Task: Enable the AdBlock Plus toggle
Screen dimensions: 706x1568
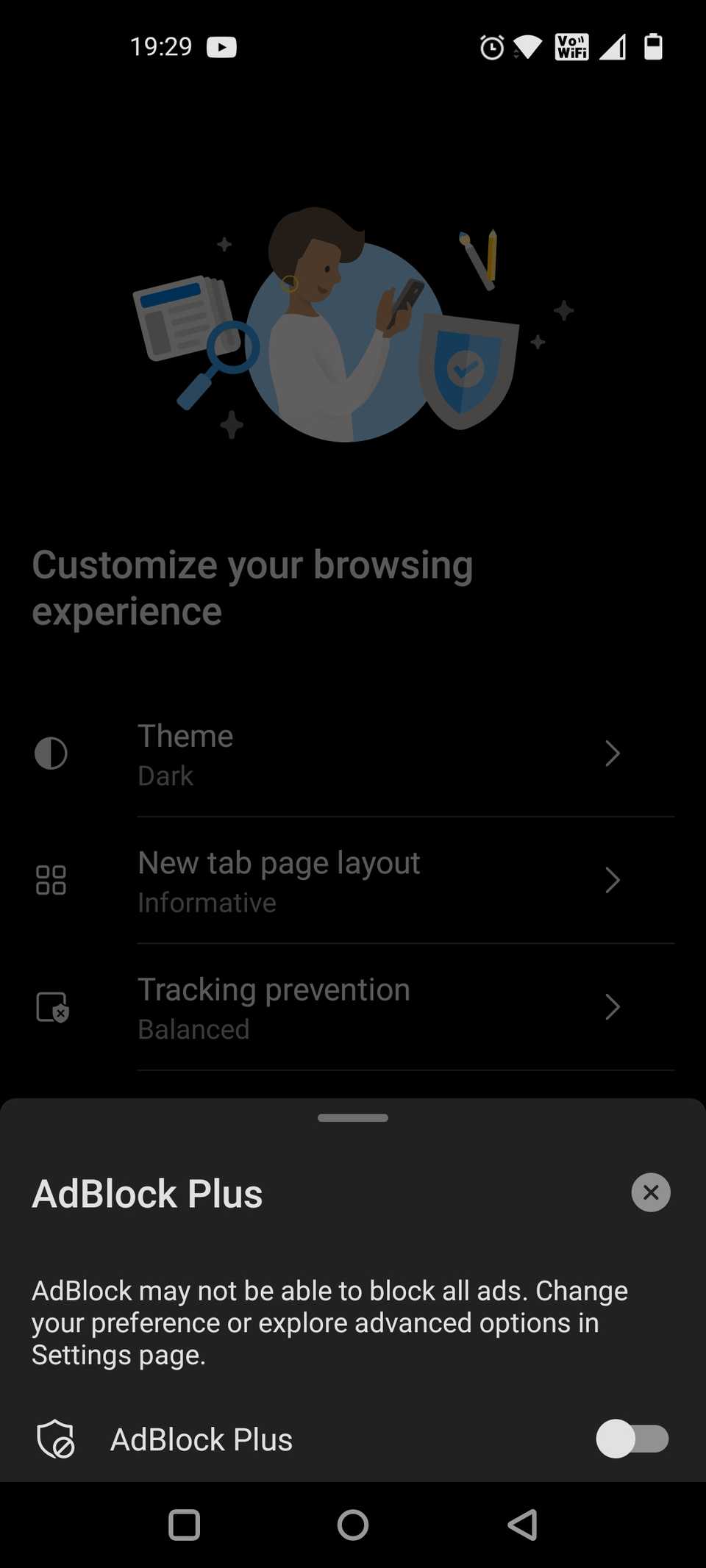Action: pyautogui.click(x=633, y=1439)
